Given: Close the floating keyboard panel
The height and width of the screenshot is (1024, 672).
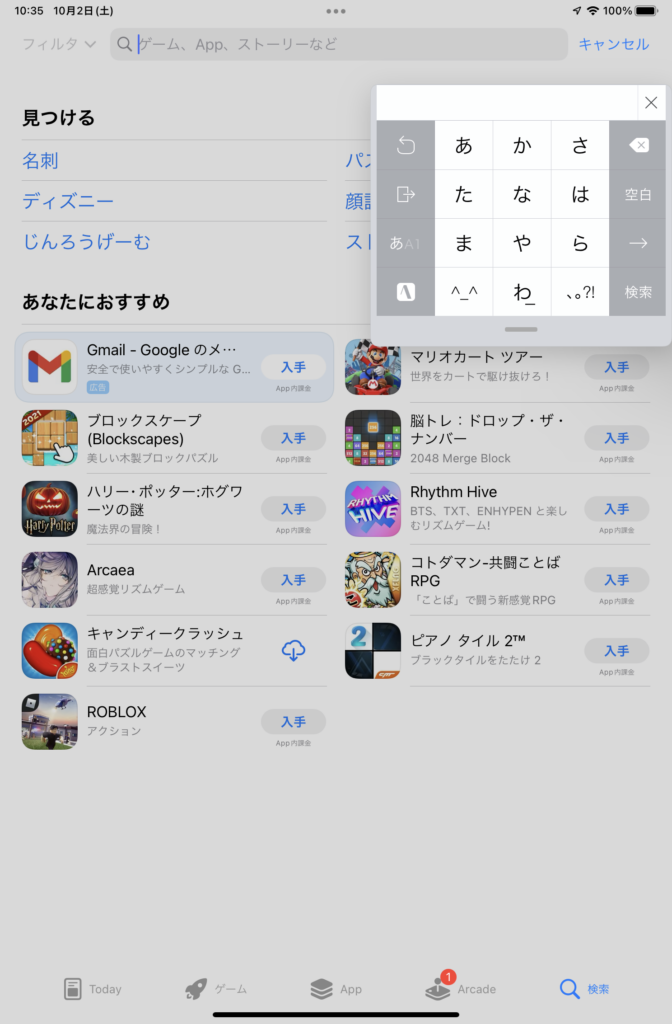Looking at the screenshot, I should [x=651, y=102].
